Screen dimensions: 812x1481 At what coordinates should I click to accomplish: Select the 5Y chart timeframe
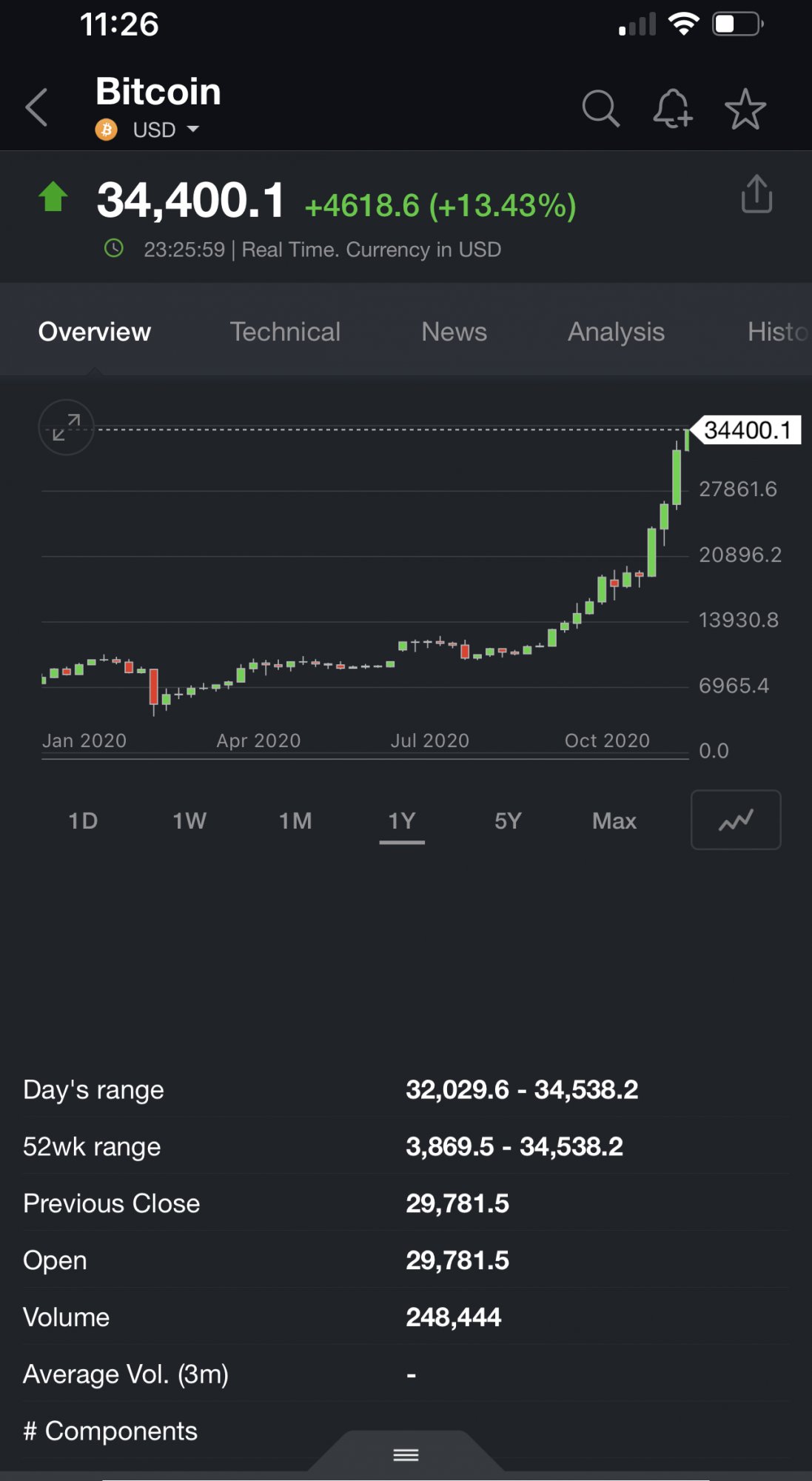tap(508, 820)
